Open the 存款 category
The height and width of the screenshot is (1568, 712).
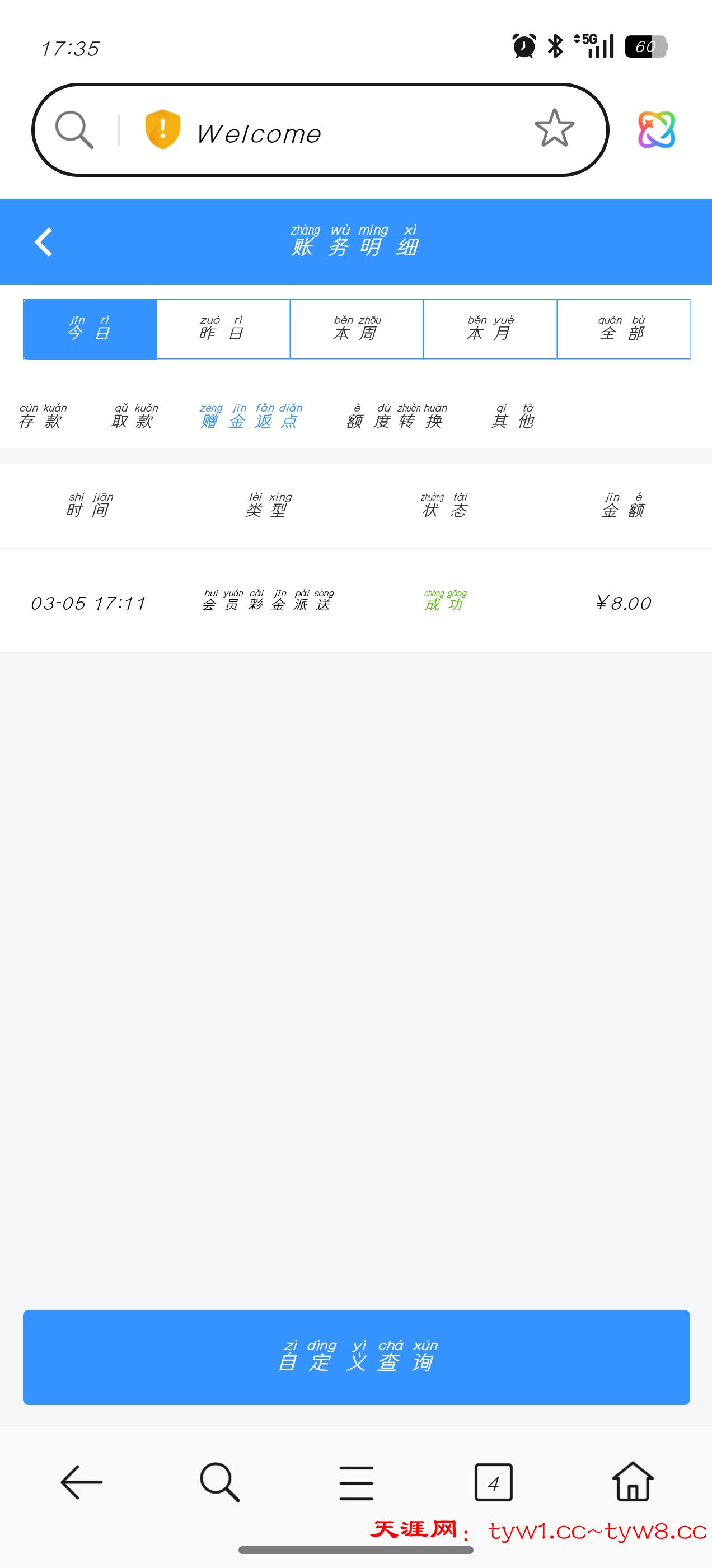[41, 416]
